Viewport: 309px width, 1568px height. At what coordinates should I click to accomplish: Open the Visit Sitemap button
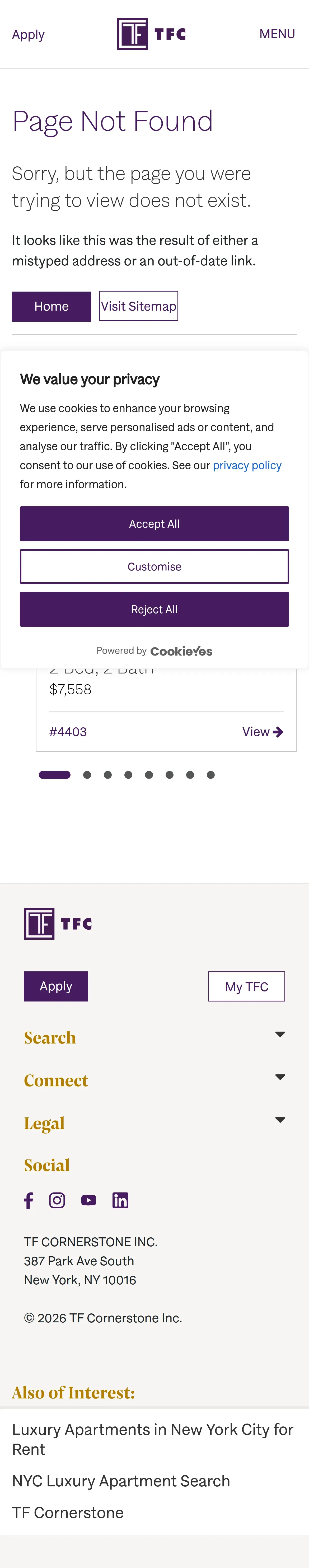(139, 306)
